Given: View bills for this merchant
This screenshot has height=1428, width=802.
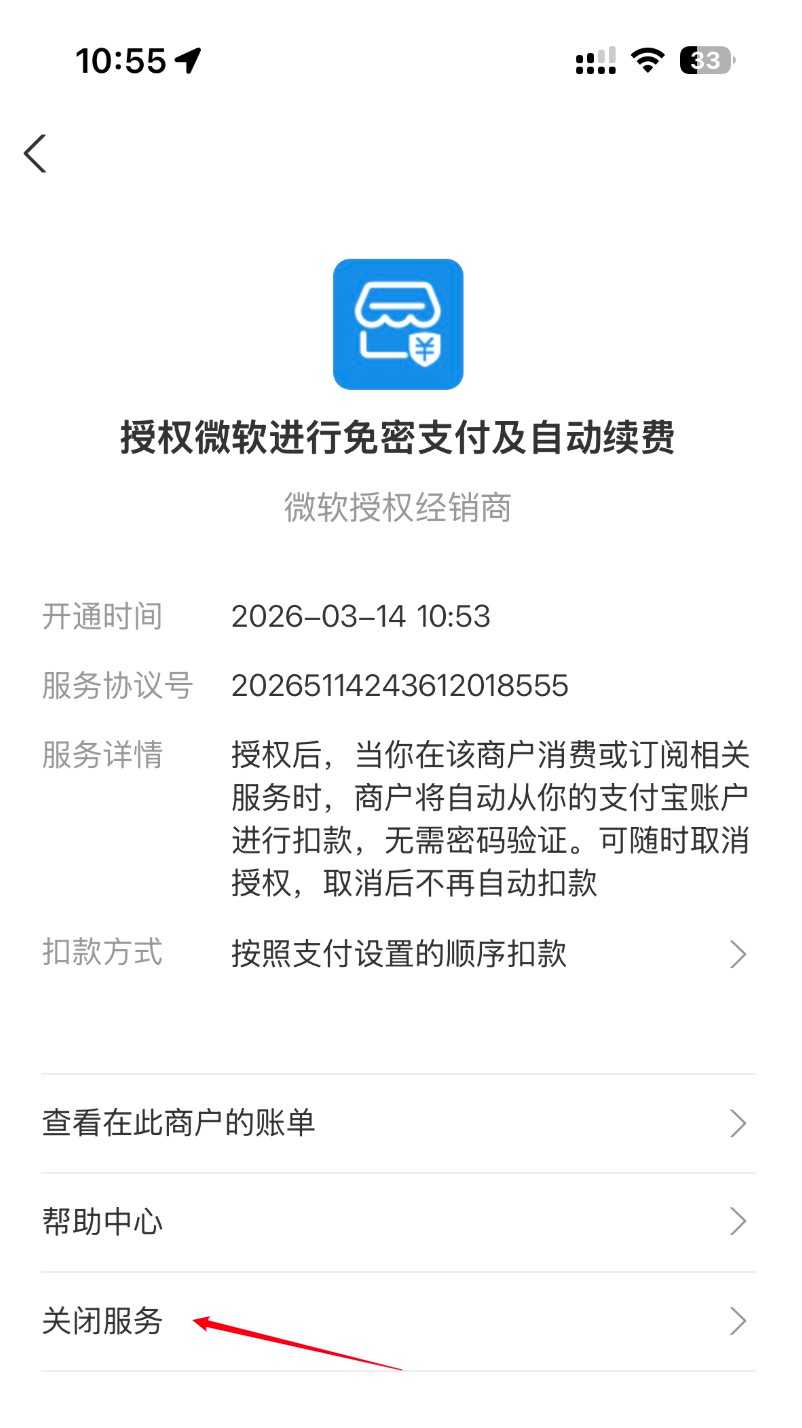Looking at the screenshot, I should click(178, 1123).
